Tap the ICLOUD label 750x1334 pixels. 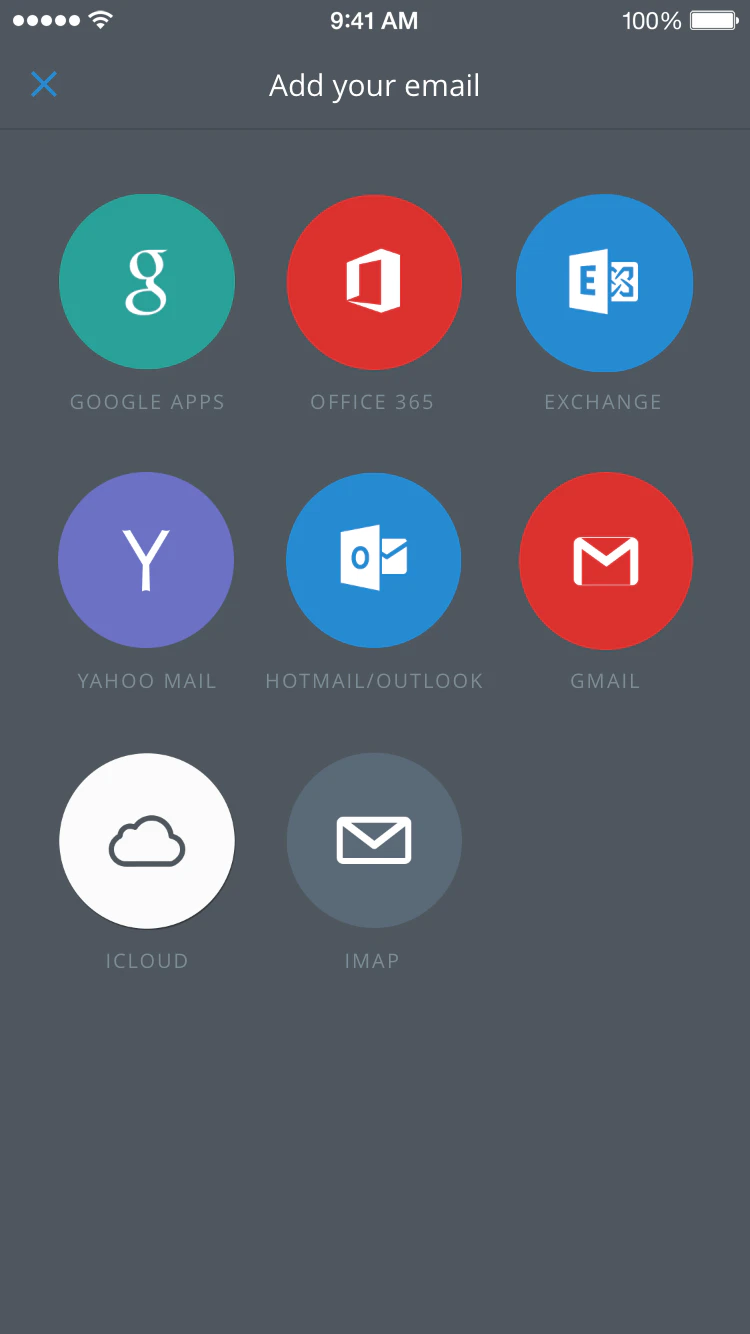click(x=147, y=961)
